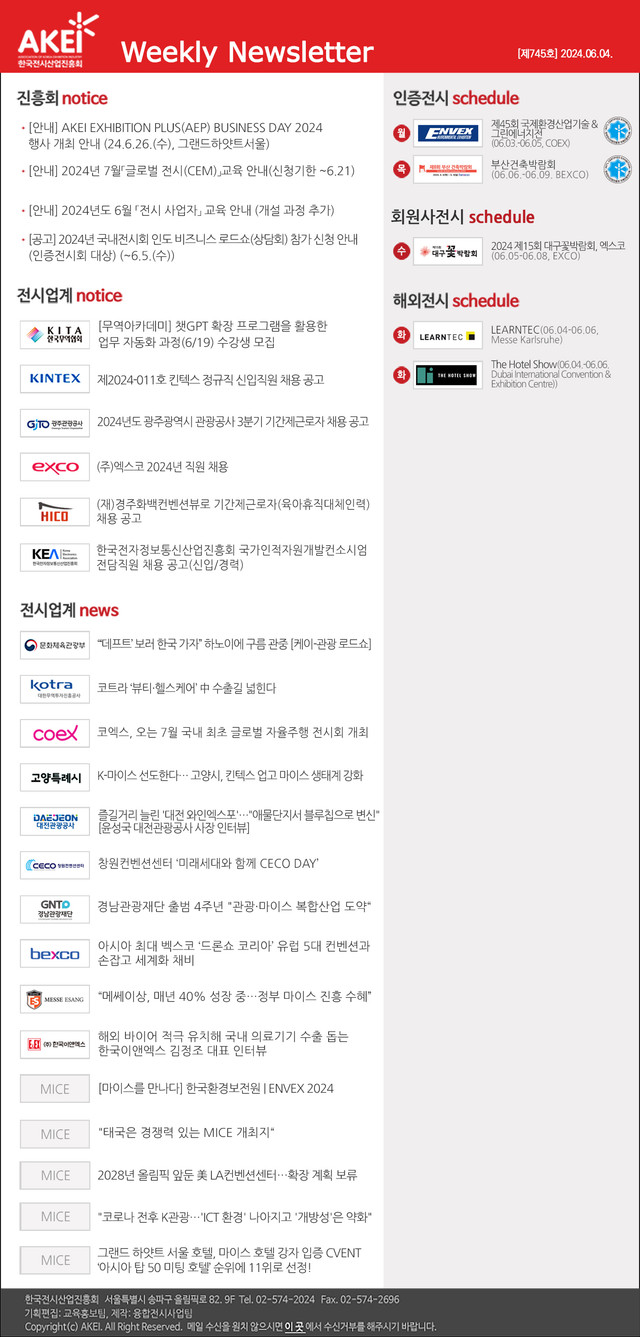Open the Grand Hyatt Seoul CVENT article
The width and height of the screenshot is (640, 1337).
(229, 1260)
